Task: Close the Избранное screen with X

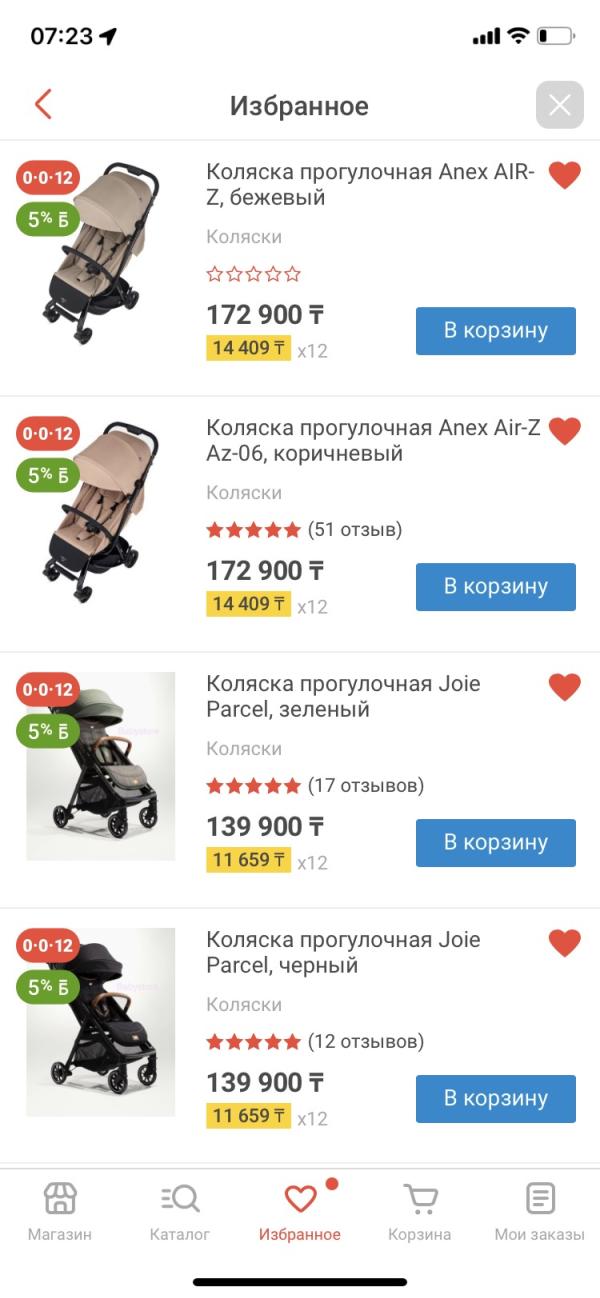Action: tap(559, 105)
